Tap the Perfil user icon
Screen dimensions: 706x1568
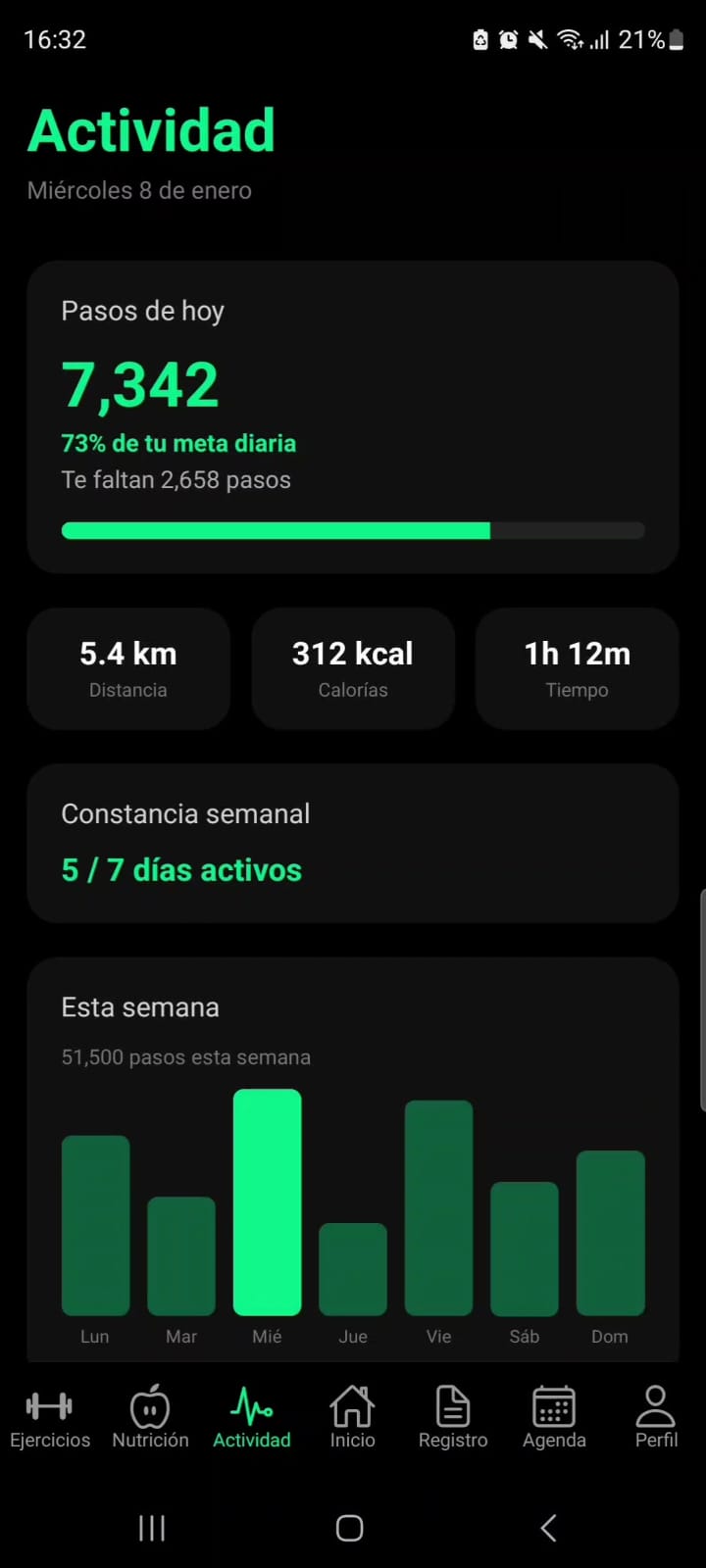click(655, 1403)
